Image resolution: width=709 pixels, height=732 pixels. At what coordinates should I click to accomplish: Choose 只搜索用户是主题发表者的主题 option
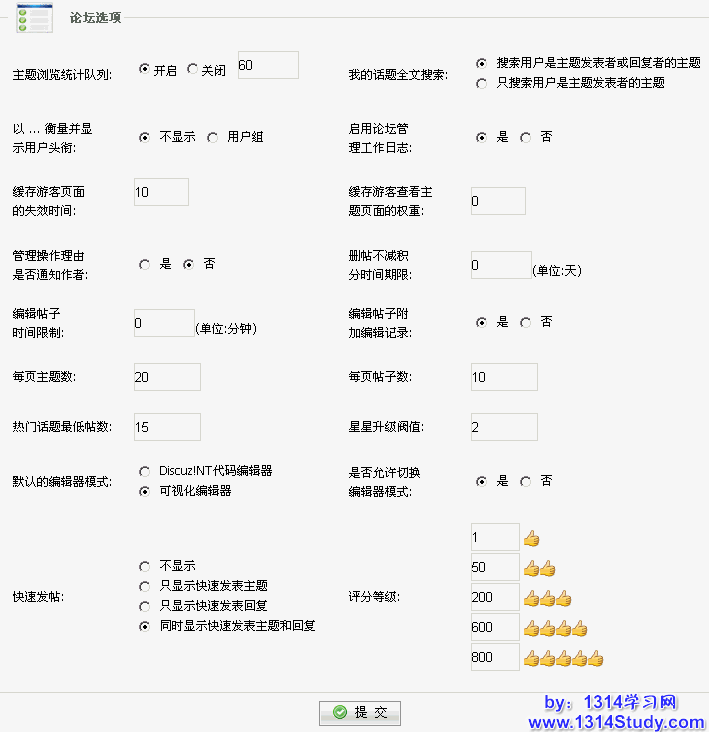482,83
